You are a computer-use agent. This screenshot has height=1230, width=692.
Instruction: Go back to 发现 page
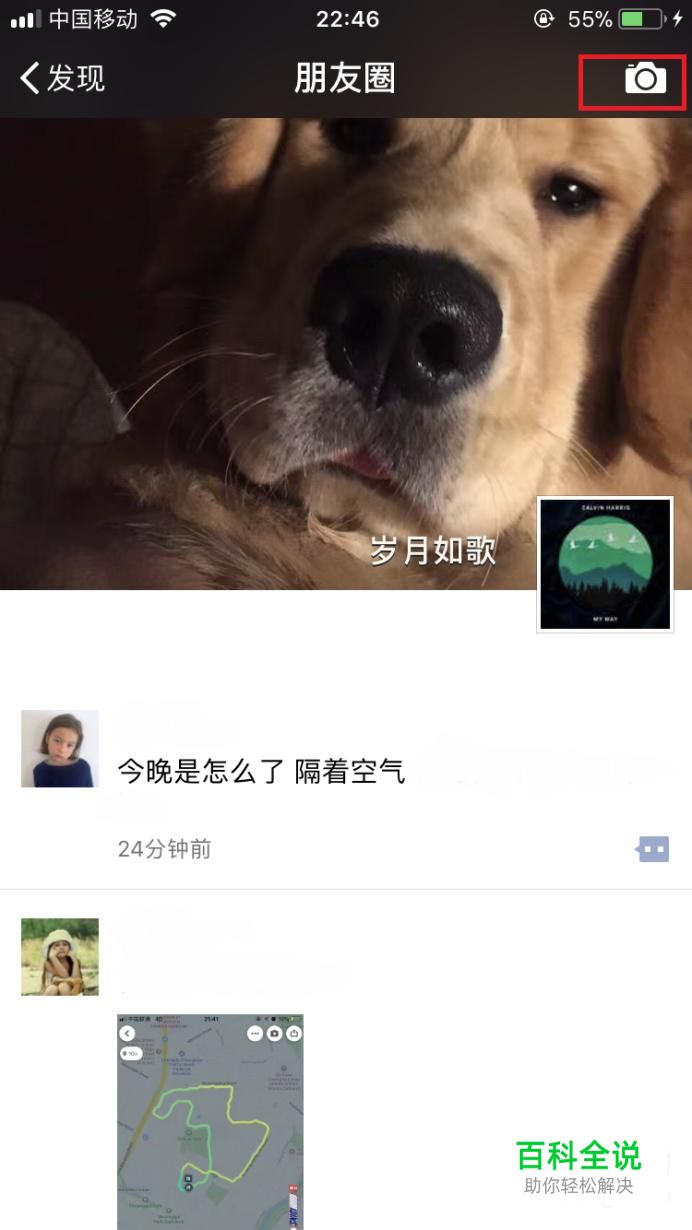(x=62, y=78)
